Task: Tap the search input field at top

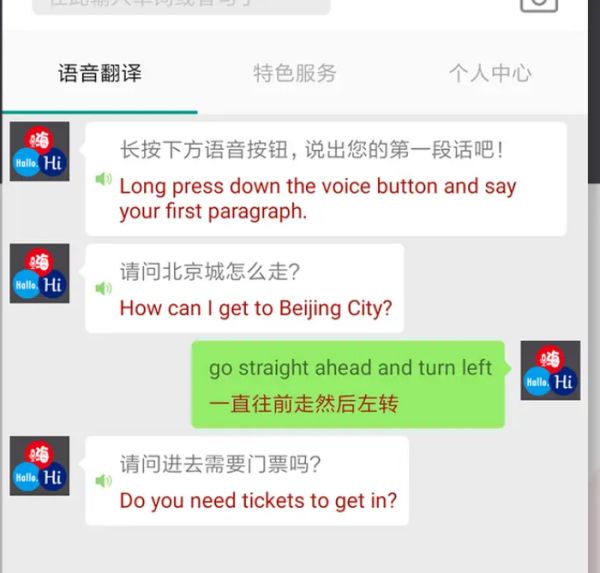Action: tap(180, 4)
